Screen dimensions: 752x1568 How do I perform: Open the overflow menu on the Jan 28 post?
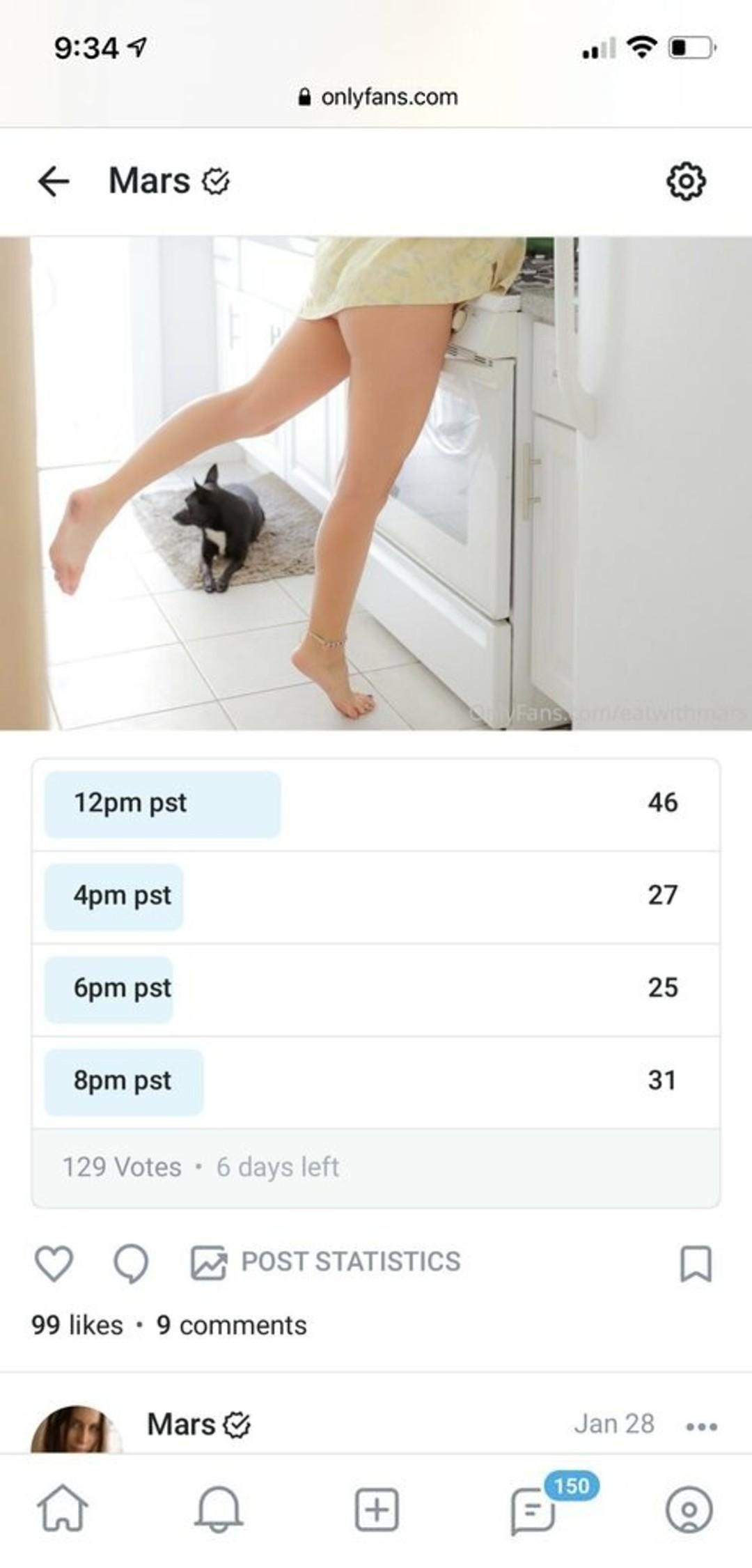[701, 1426]
